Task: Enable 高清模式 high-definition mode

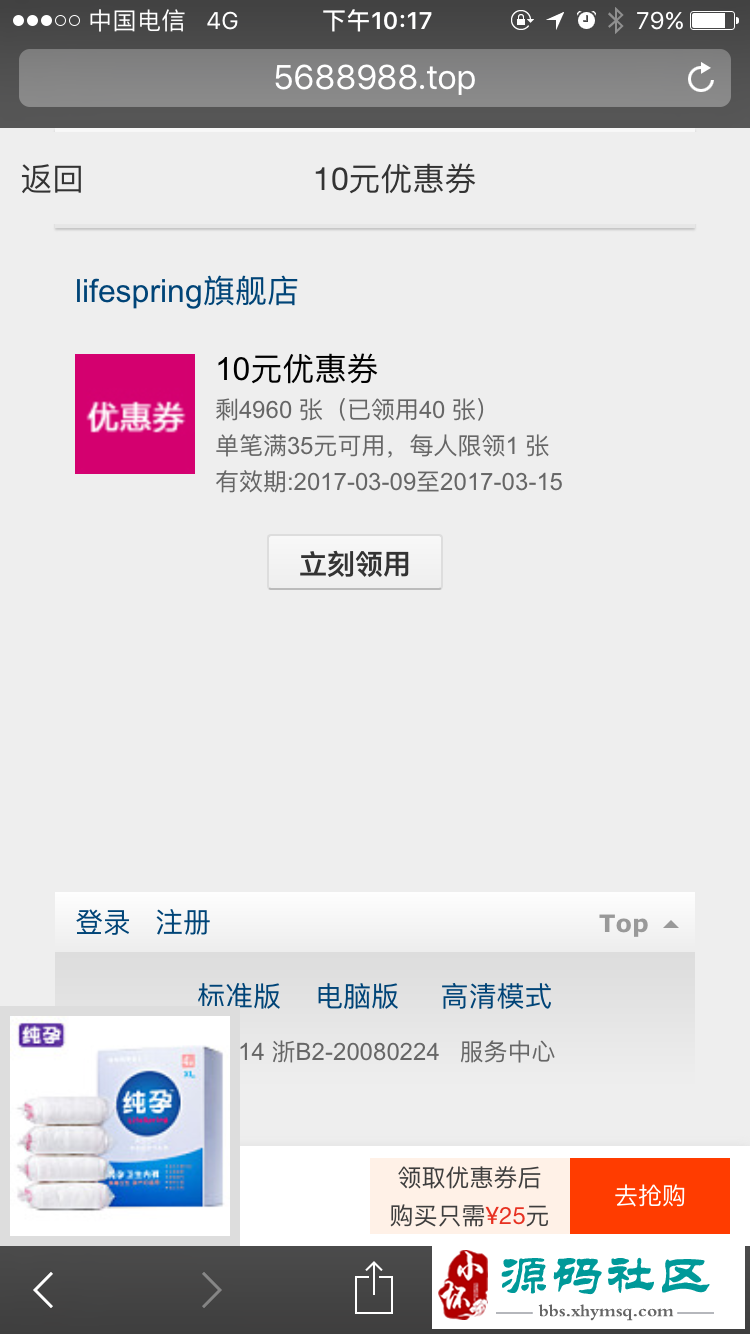Action: (x=496, y=996)
